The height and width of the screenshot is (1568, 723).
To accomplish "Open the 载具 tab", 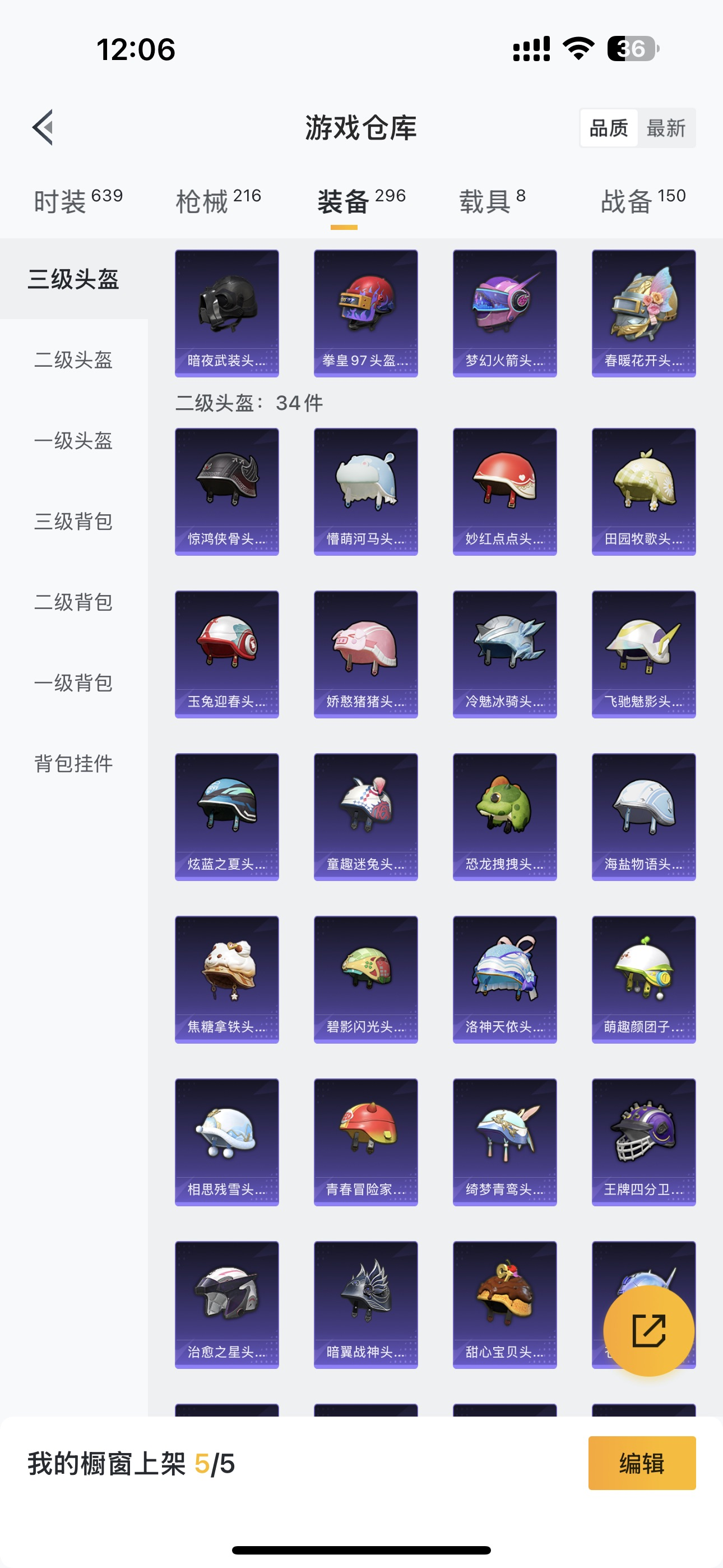I will (x=492, y=201).
